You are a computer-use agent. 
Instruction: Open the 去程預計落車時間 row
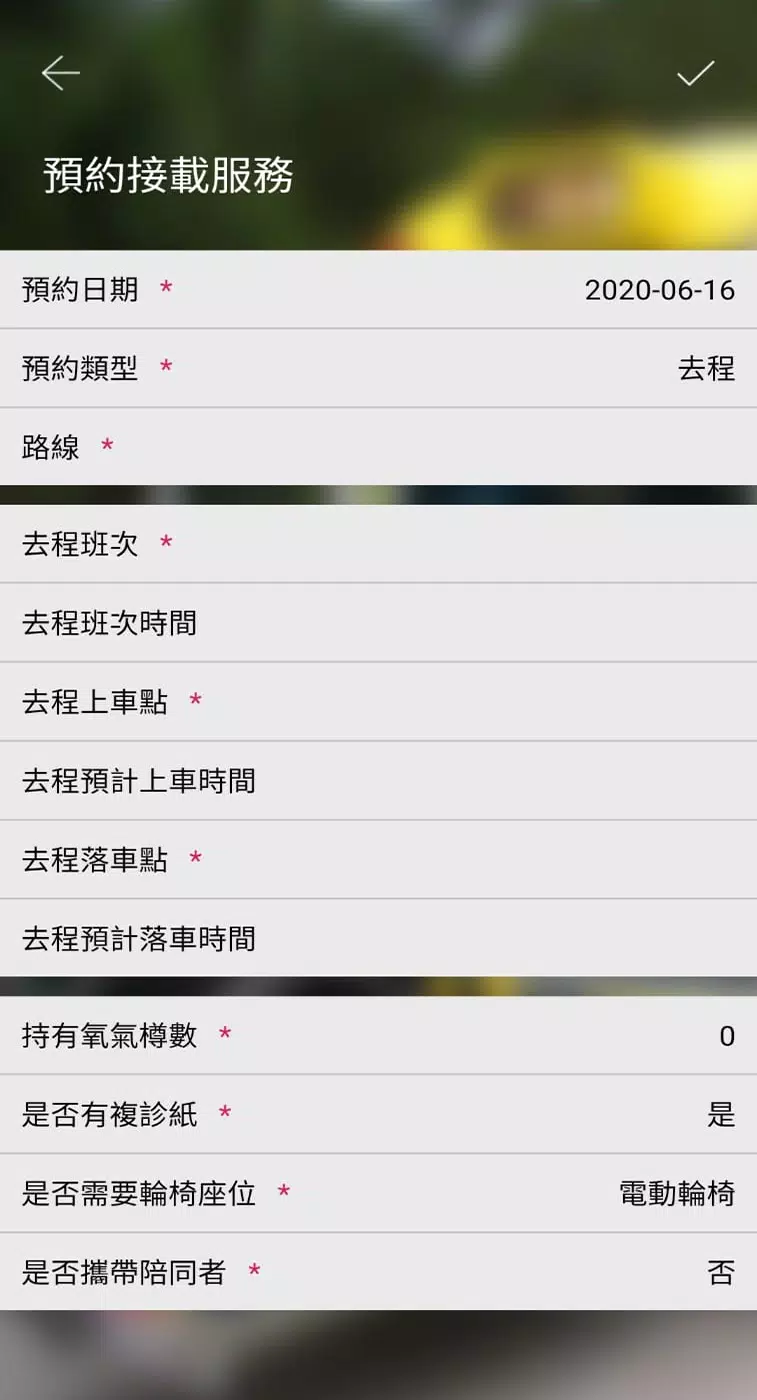coord(378,939)
